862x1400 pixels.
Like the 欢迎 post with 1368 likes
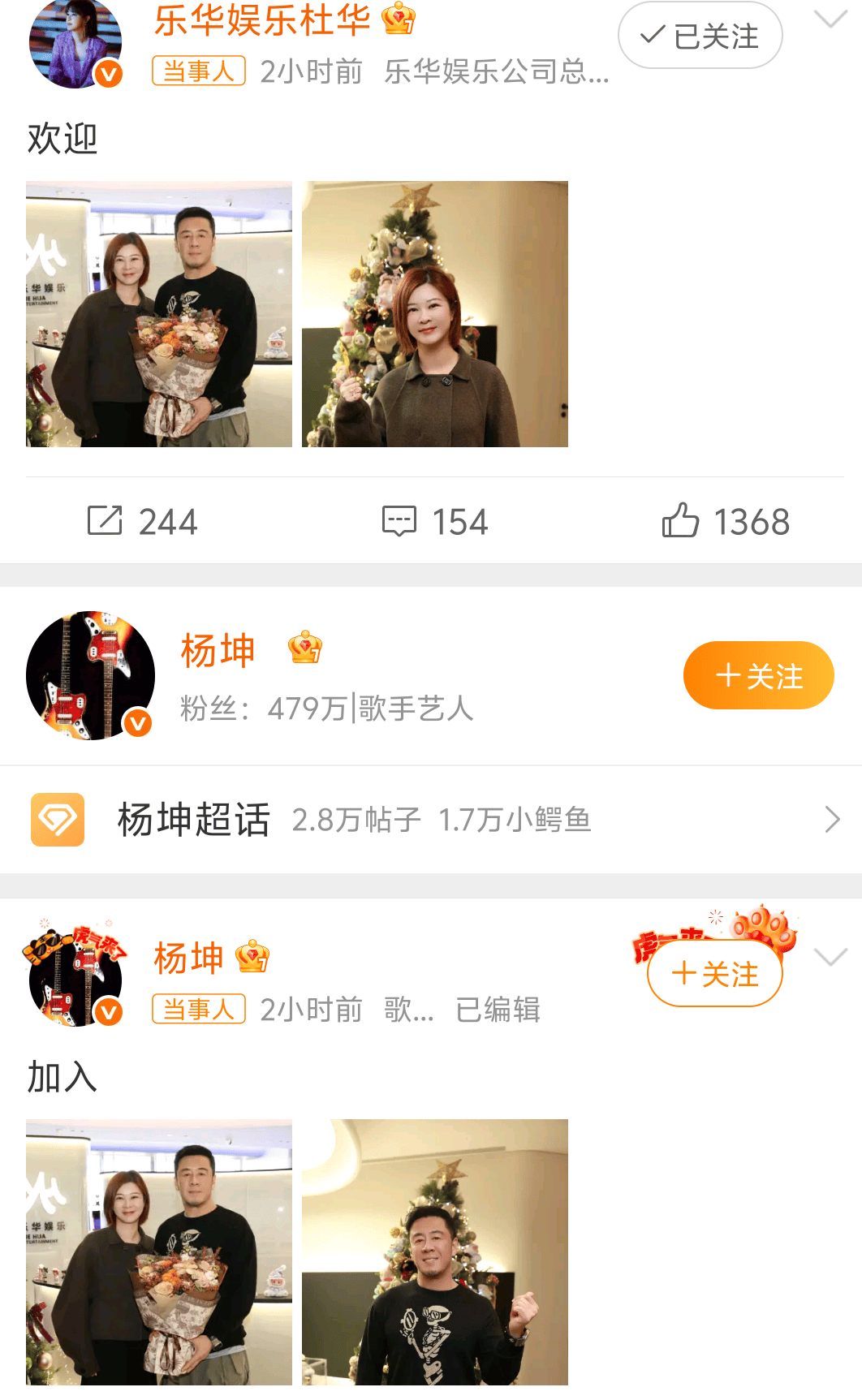[x=726, y=521]
